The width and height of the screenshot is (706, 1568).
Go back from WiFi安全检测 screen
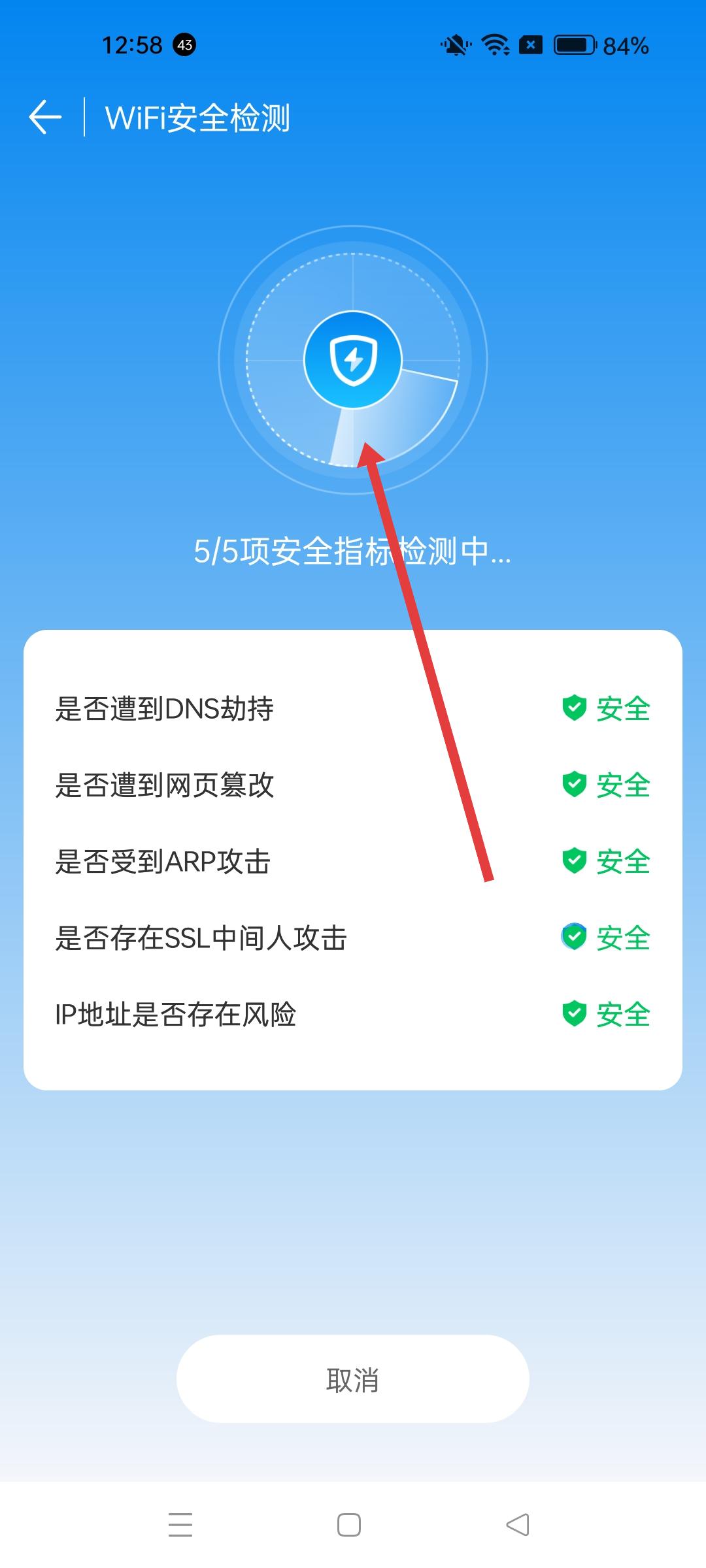pyautogui.click(x=45, y=118)
